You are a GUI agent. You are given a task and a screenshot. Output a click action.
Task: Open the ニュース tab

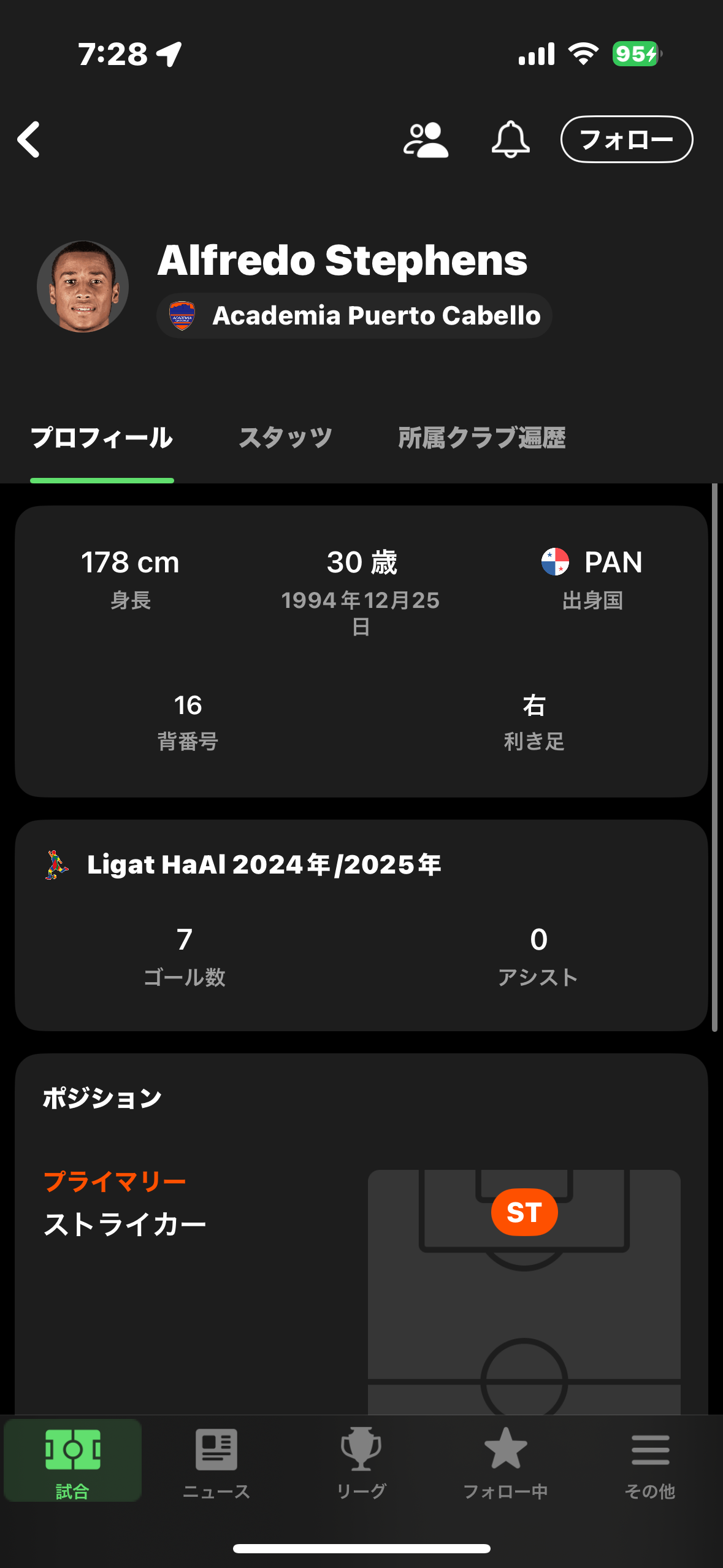click(x=216, y=1461)
